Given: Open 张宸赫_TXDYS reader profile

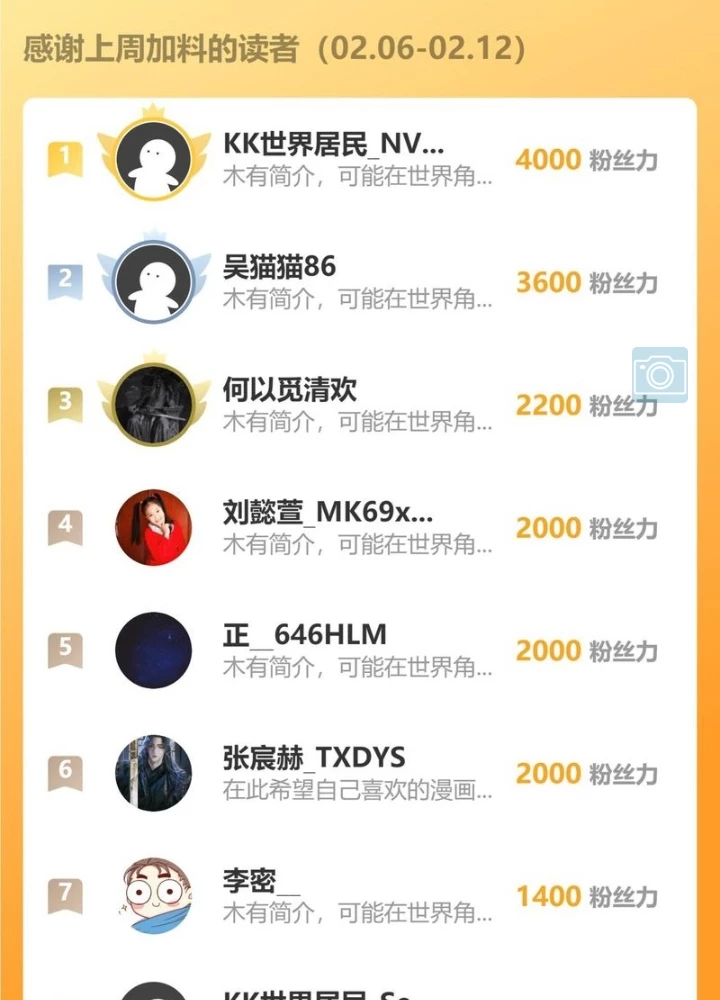Looking at the screenshot, I should tap(313, 758).
